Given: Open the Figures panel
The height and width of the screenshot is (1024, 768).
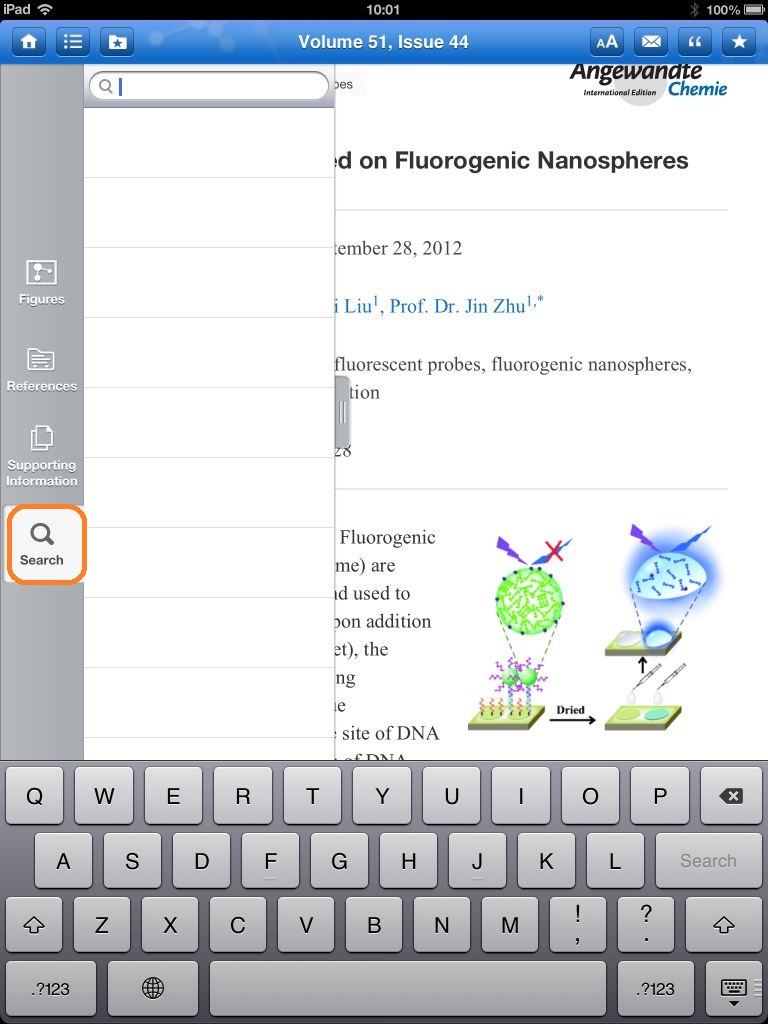Looking at the screenshot, I should (41, 282).
